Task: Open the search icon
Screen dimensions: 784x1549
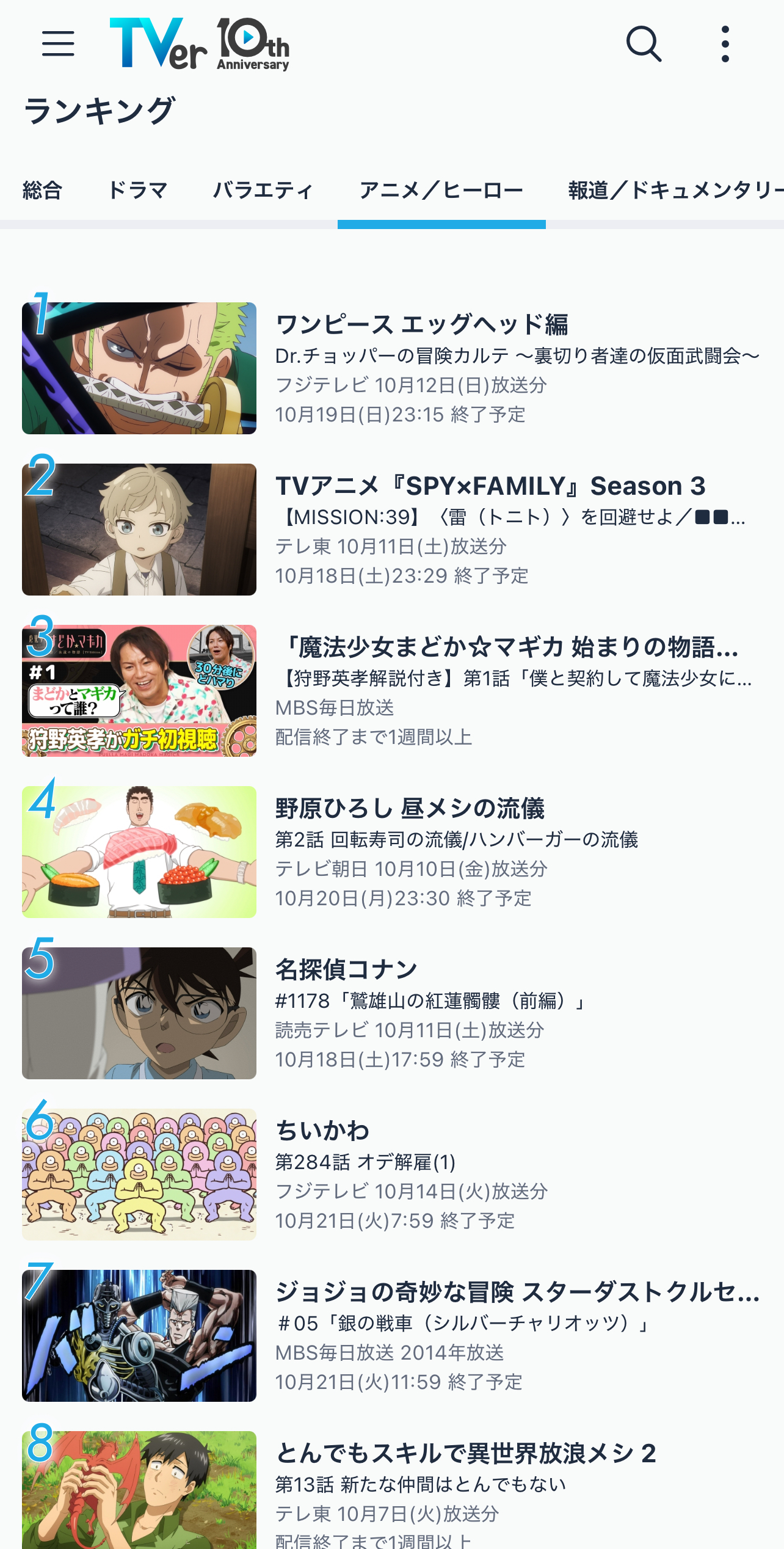Action: (644, 44)
